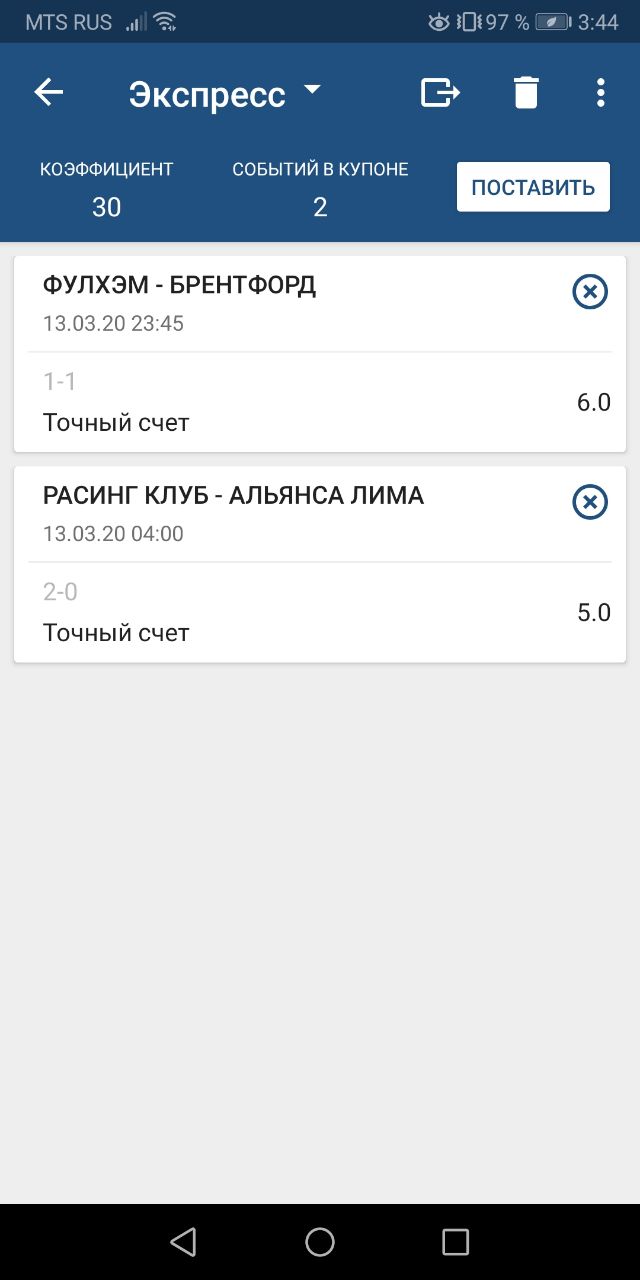This screenshot has width=640, height=1280.
Task: Tap the export coupon icon
Action: tap(440, 93)
